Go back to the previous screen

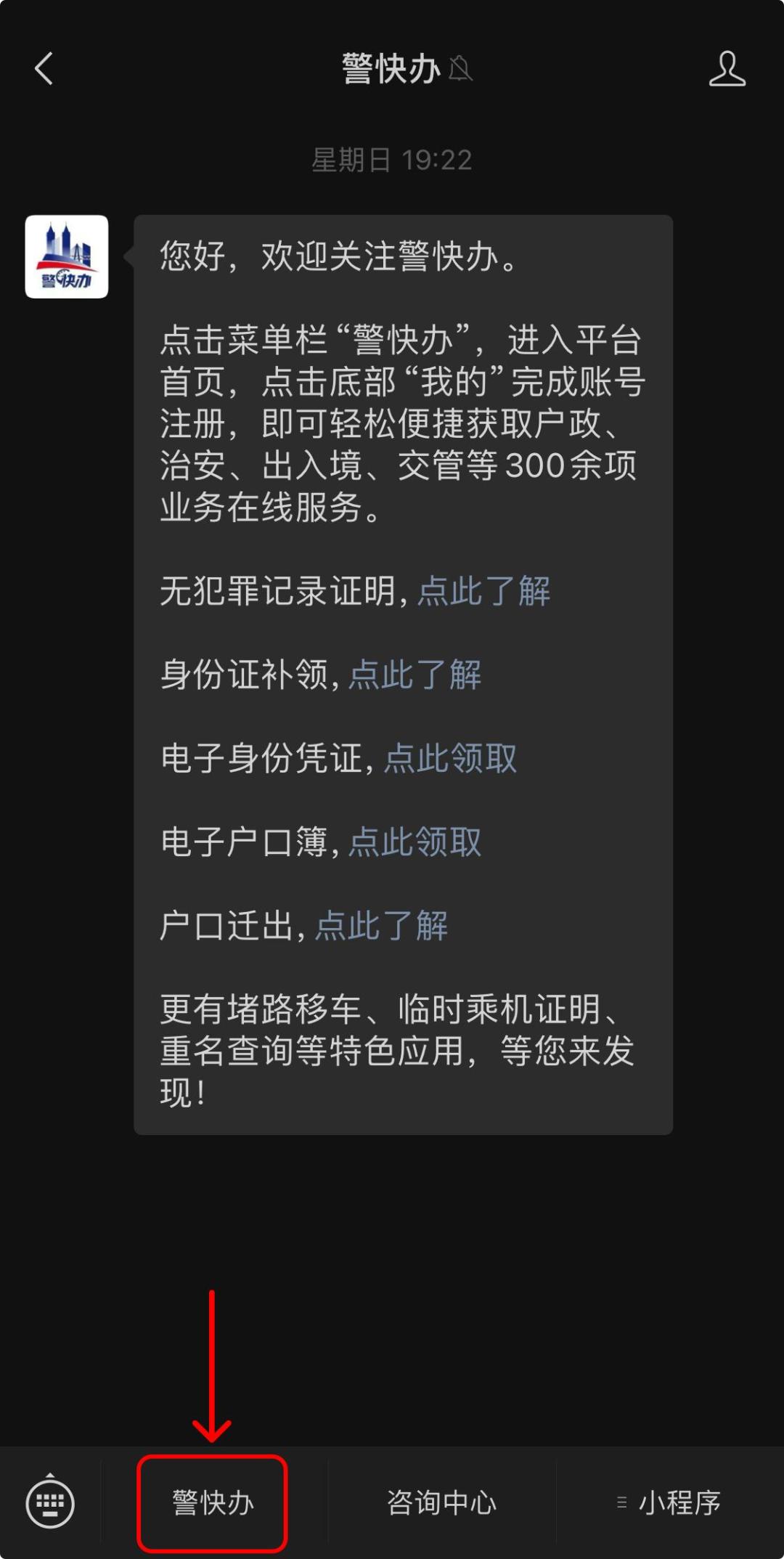pos(44,69)
